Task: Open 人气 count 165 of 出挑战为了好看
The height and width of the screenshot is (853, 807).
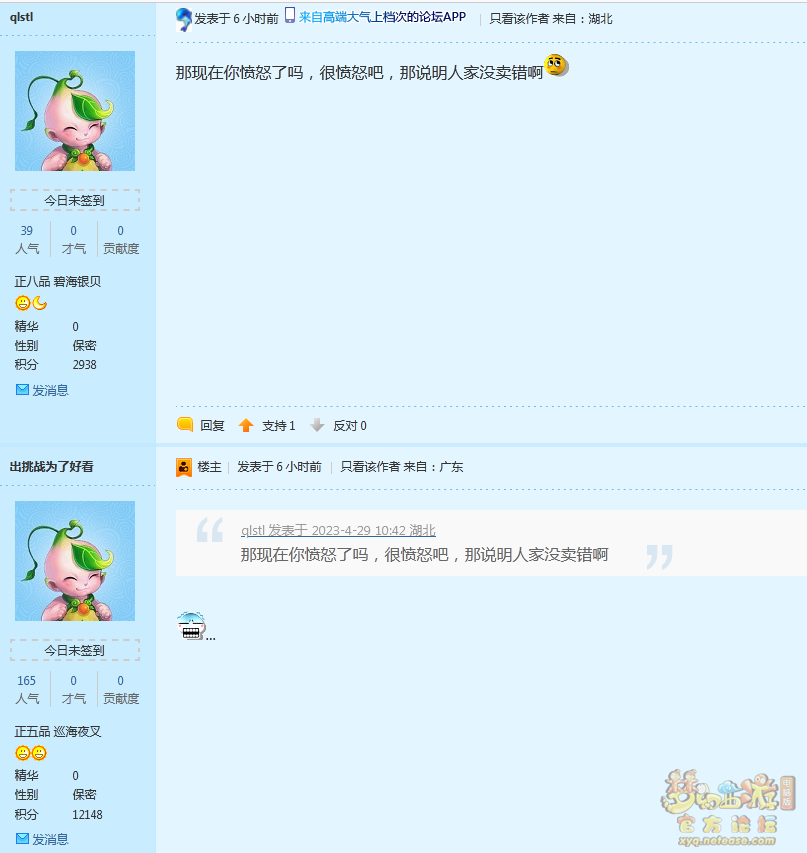Action: [x=27, y=681]
